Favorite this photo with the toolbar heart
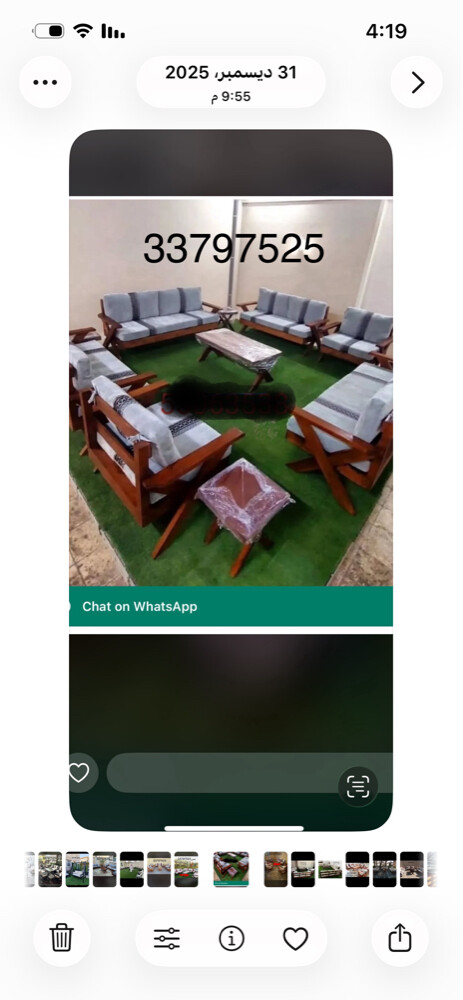The width and height of the screenshot is (463, 1000). click(295, 938)
